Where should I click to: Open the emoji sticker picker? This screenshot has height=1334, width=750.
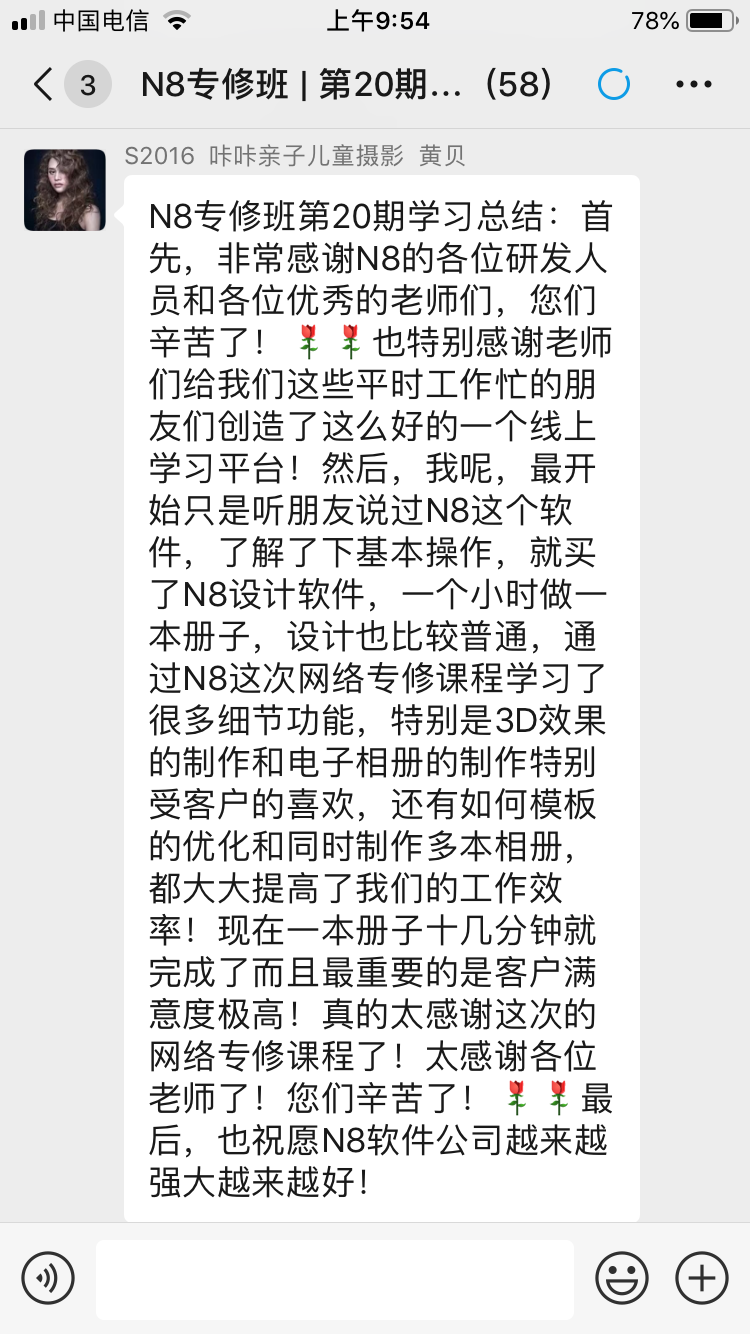621,1278
